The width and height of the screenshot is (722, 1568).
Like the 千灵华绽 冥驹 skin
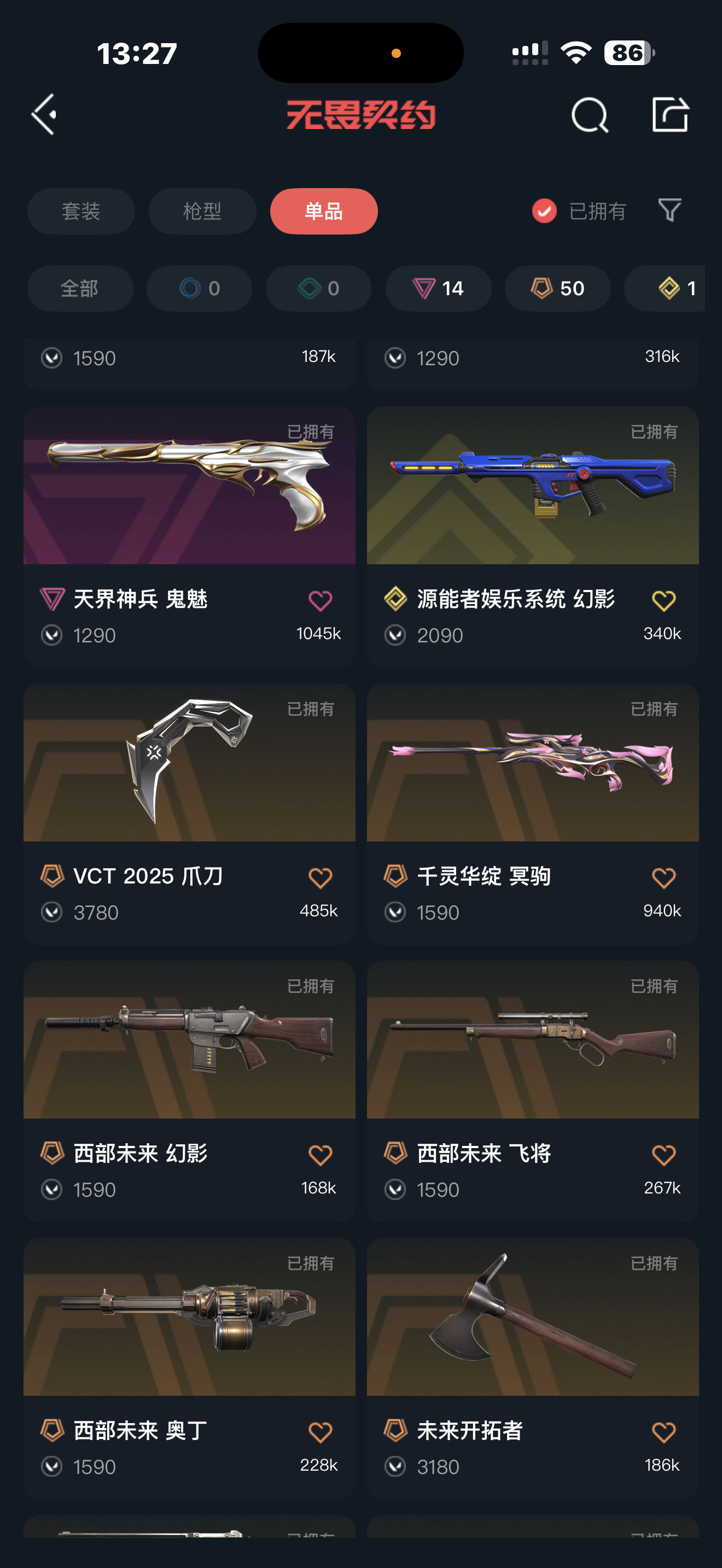[663, 879]
